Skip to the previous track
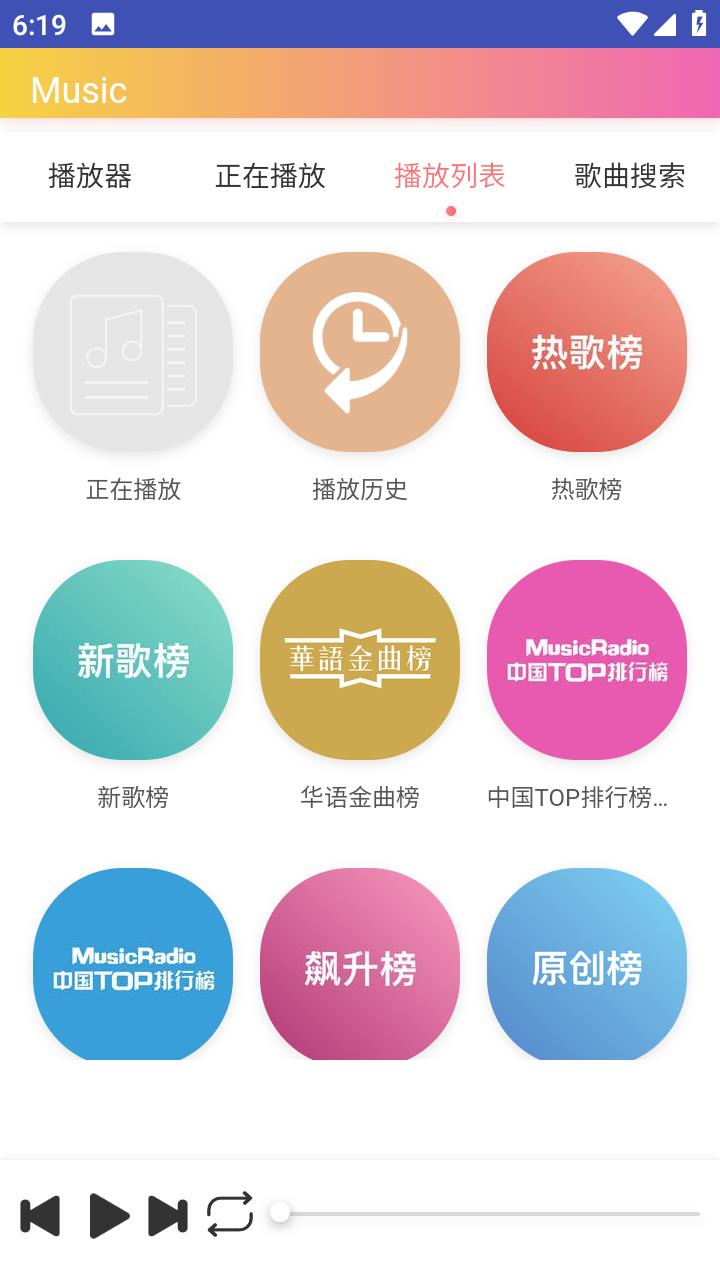 pyautogui.click(x=40, y=1216)
